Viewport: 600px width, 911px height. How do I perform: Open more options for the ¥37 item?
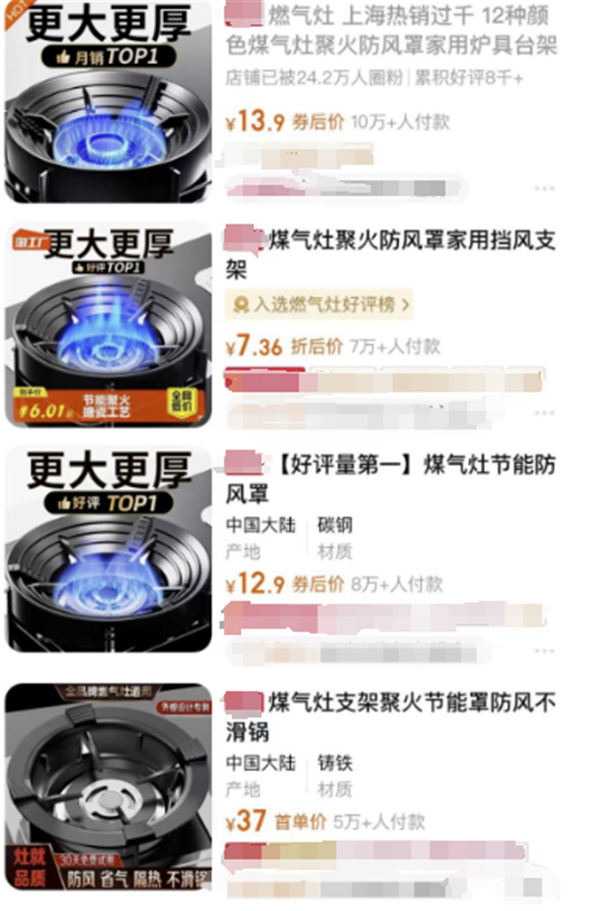tap(544, 888)
